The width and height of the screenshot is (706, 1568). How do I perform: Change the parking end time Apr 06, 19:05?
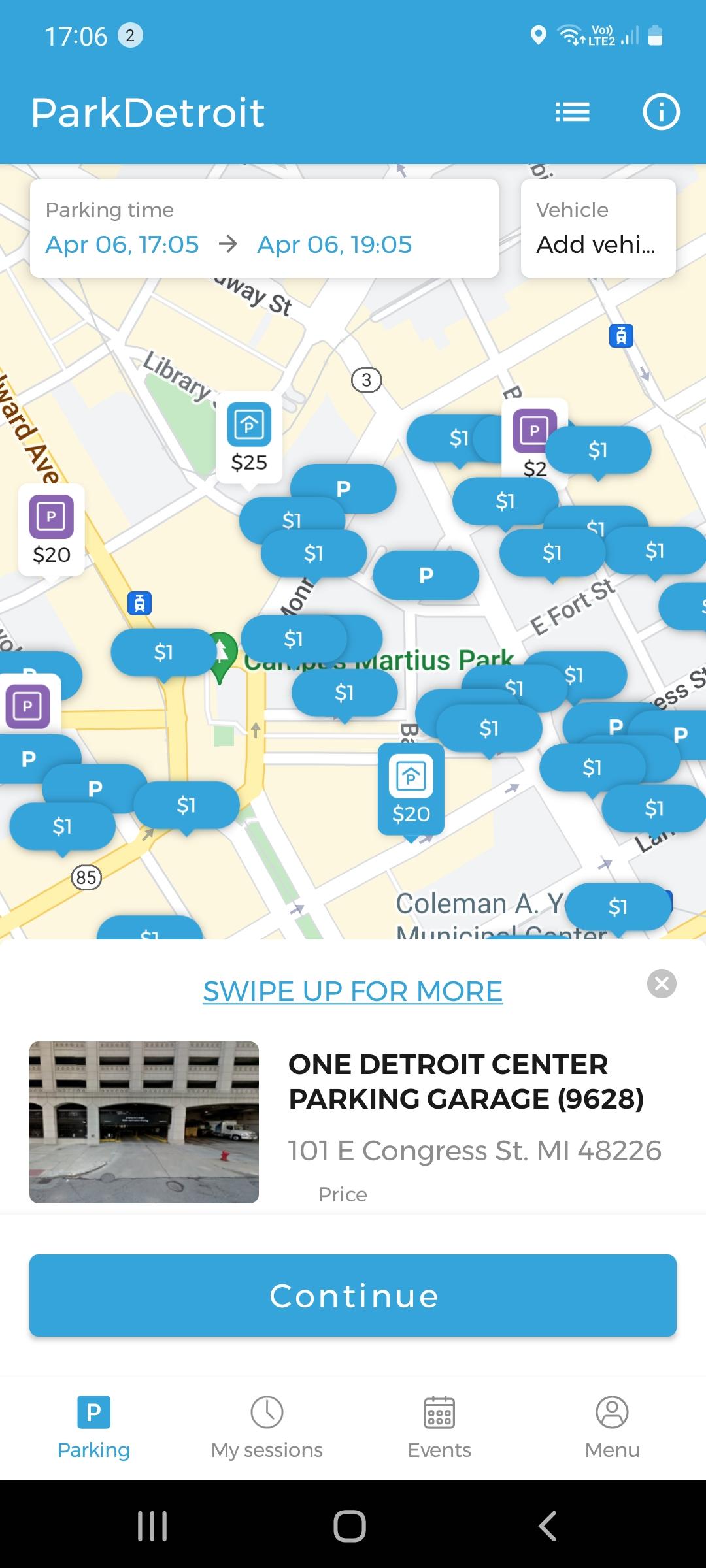coord(334,244)
